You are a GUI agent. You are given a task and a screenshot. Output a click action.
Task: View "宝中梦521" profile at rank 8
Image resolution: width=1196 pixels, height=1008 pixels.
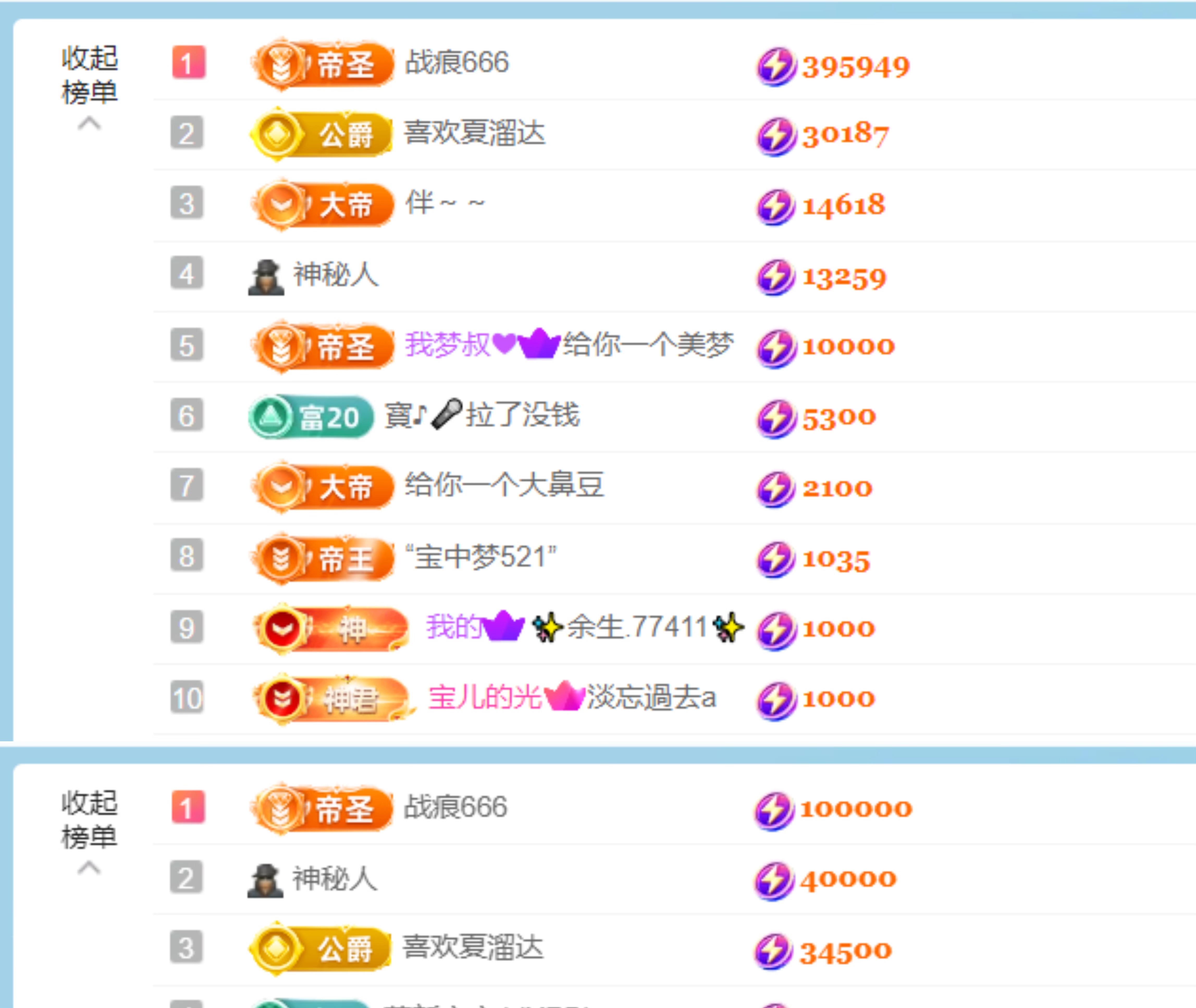point(480,557)
